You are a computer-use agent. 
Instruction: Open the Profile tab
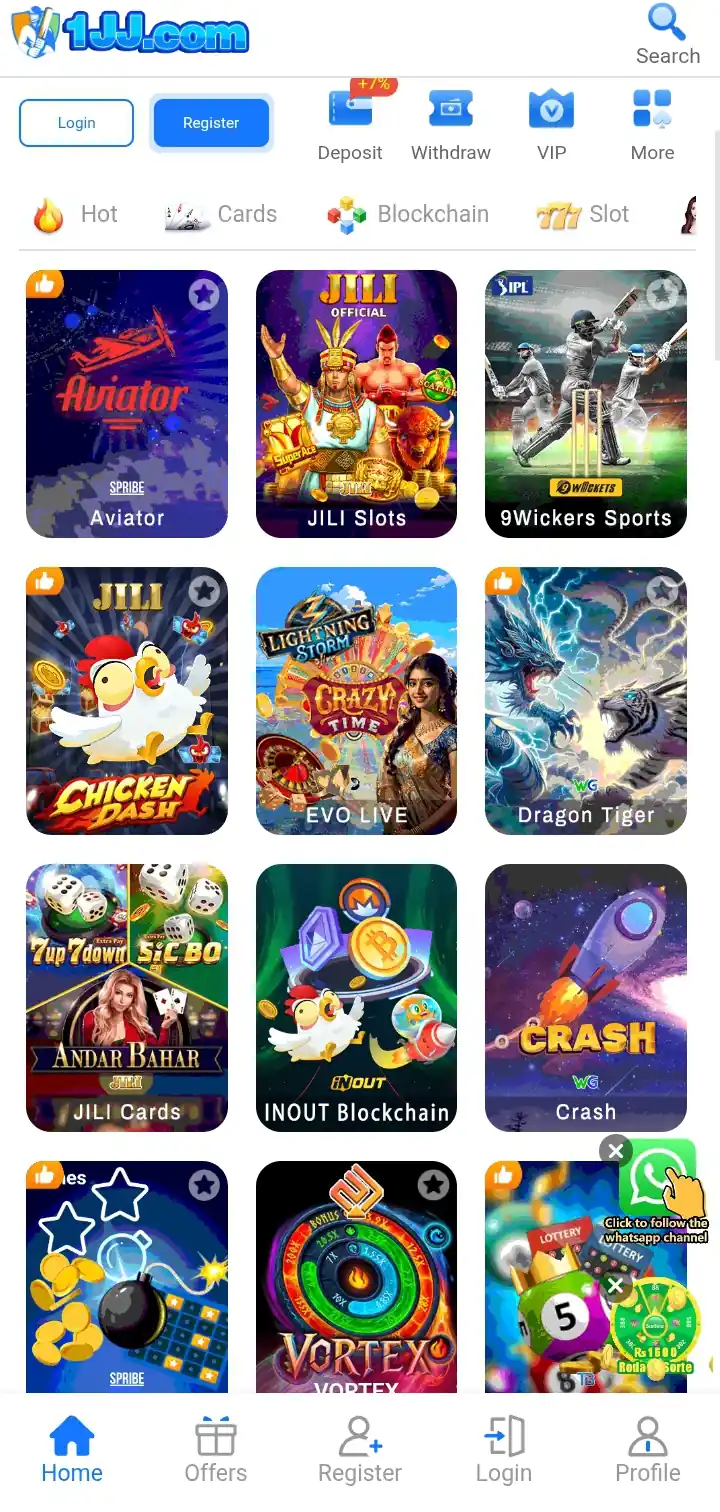coord(648,1452)
